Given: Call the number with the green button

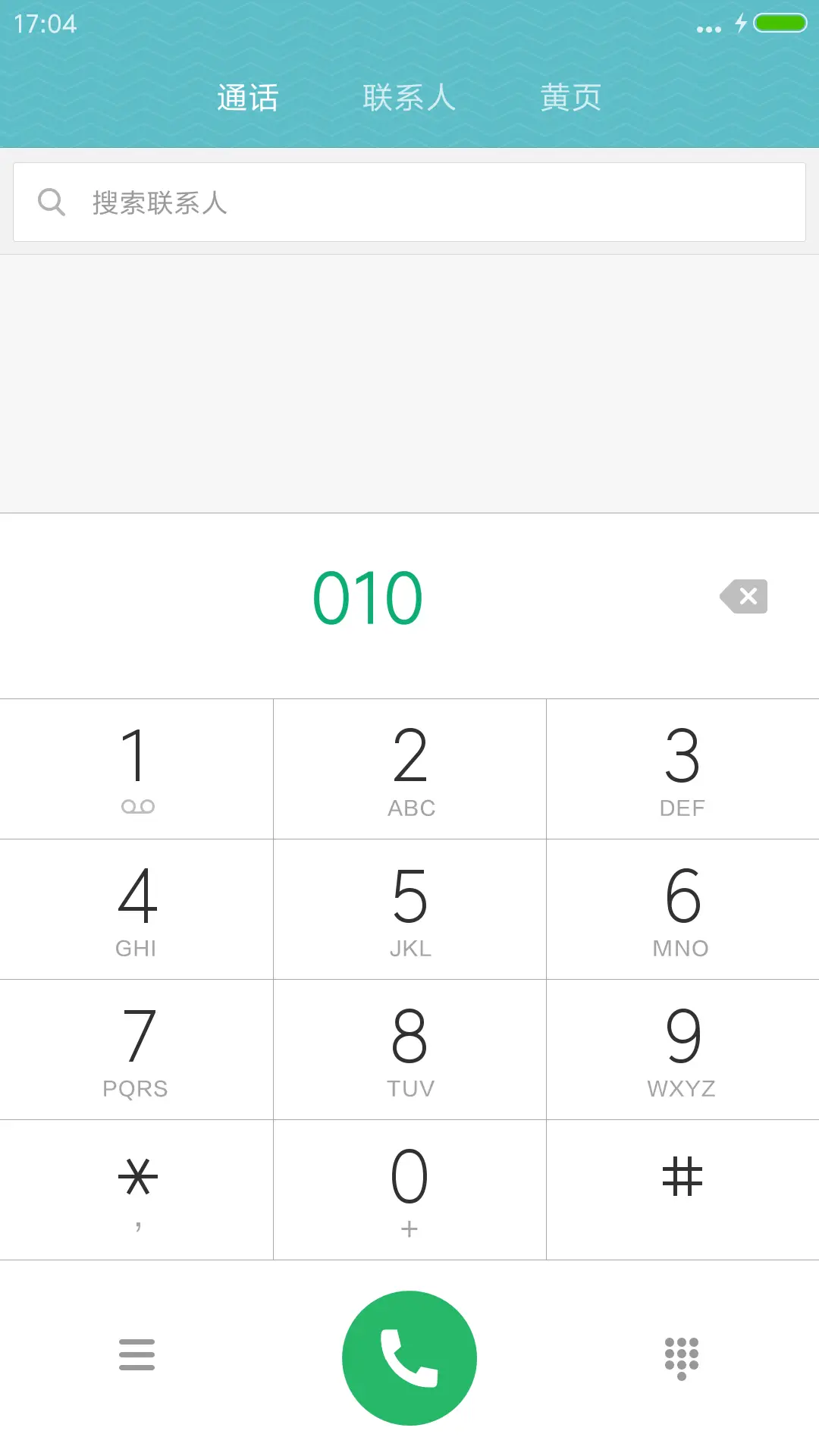Looking at the screenshot, I should click(409, 1357).
